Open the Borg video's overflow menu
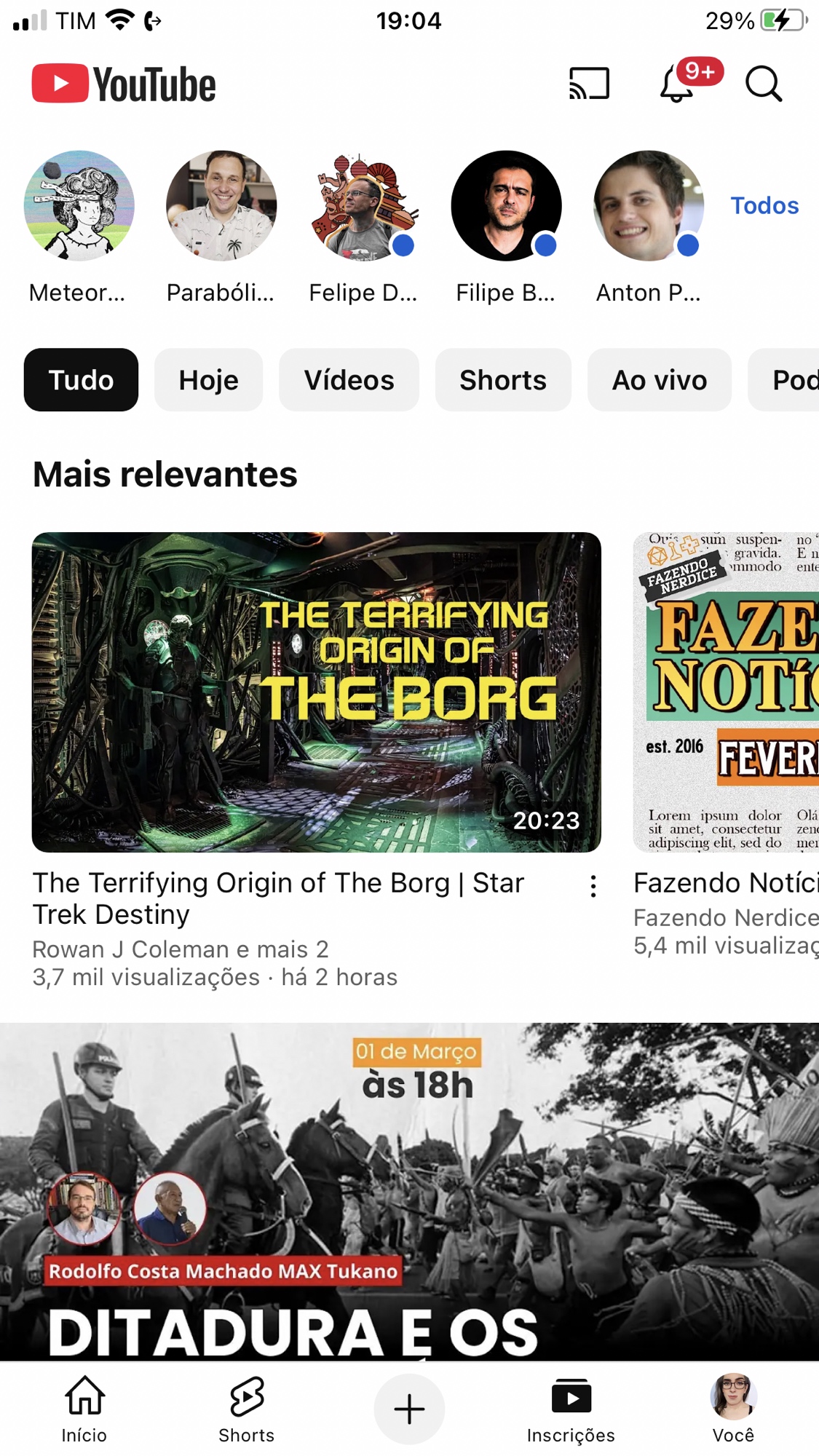 [x=593, y=886]
